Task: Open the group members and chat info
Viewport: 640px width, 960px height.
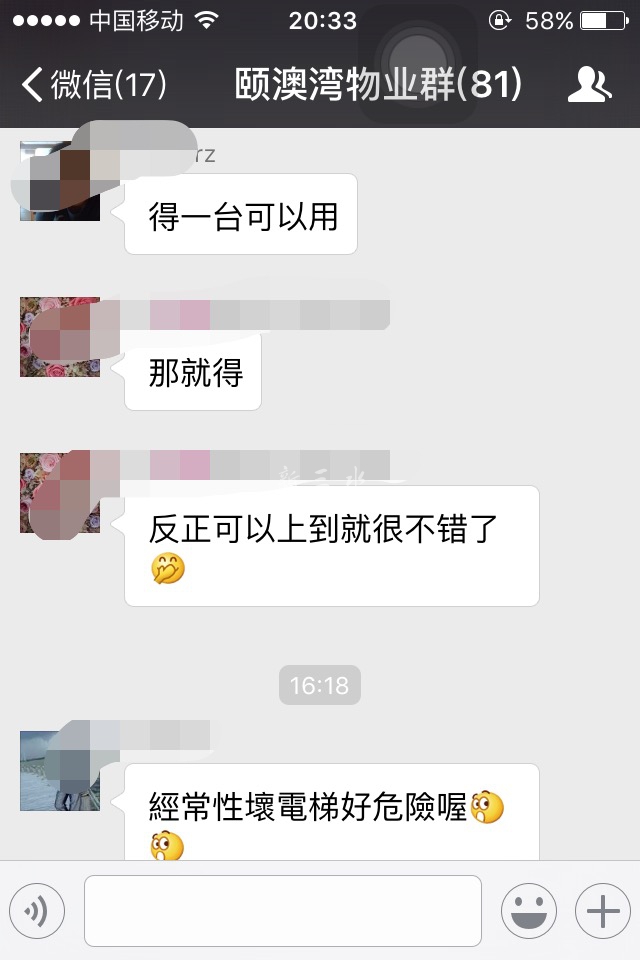Action: tap(589, 85)
